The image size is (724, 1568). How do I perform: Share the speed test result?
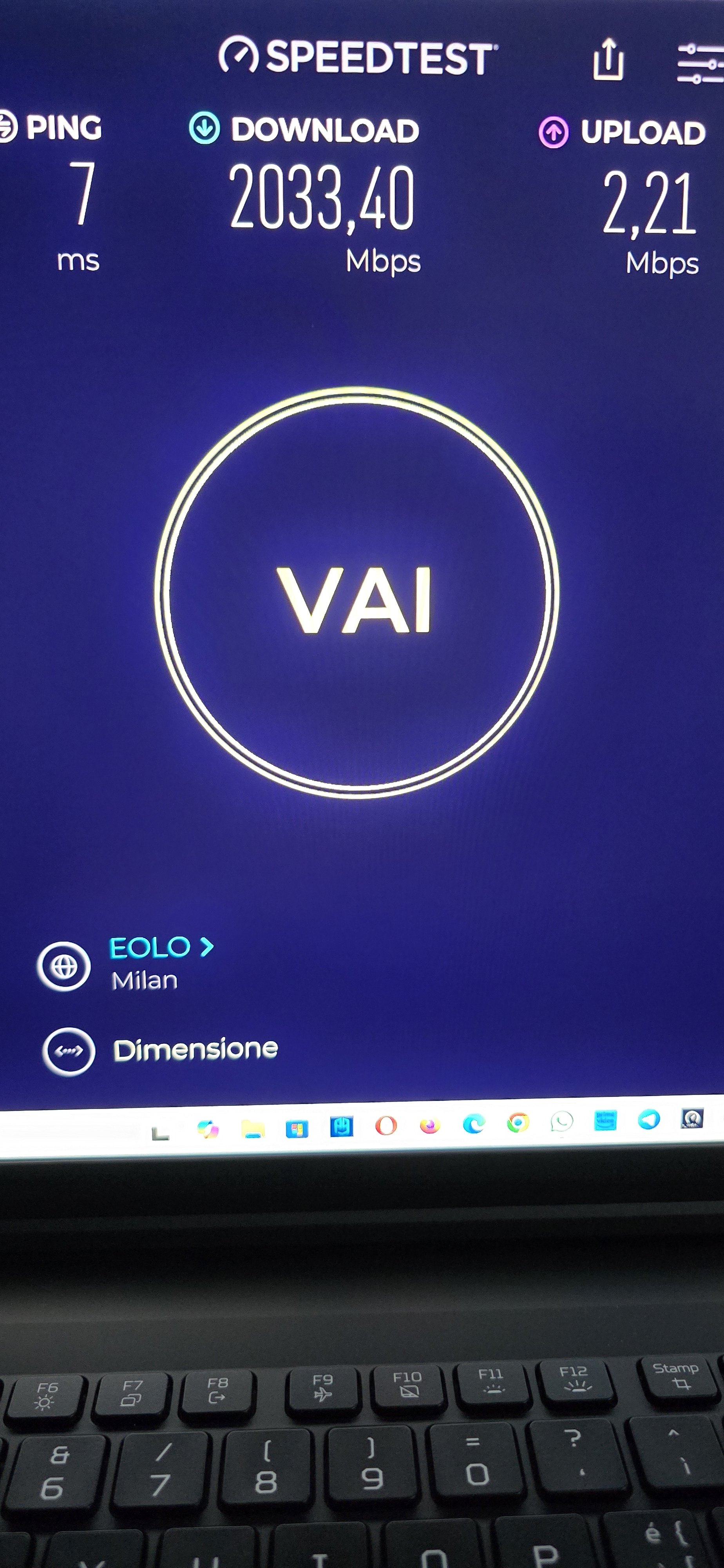[x=608, y=60]
